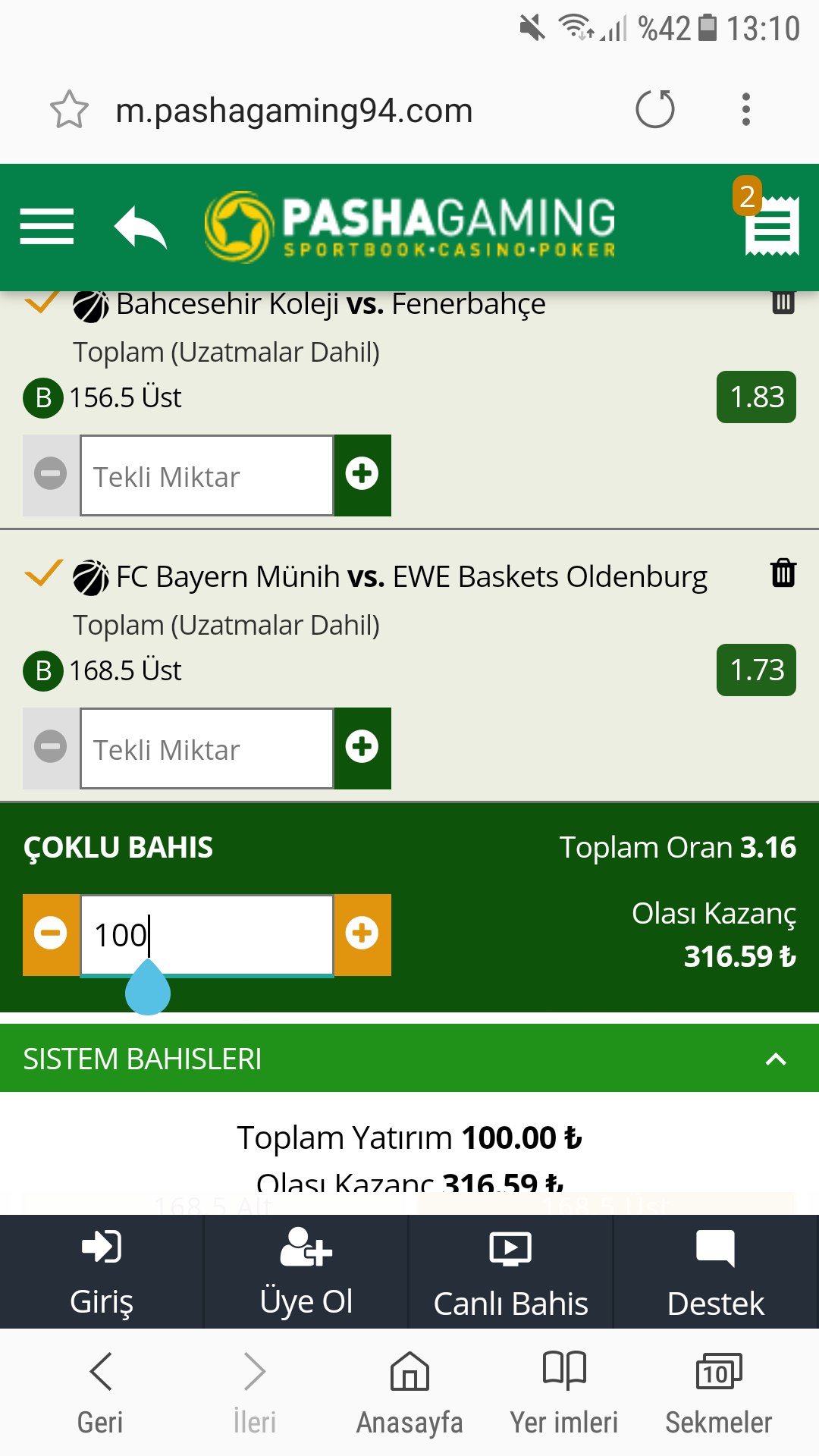Open browser Sekmeler tabs view
This screenshot has width=819, height=1456.
[718, 1392]
